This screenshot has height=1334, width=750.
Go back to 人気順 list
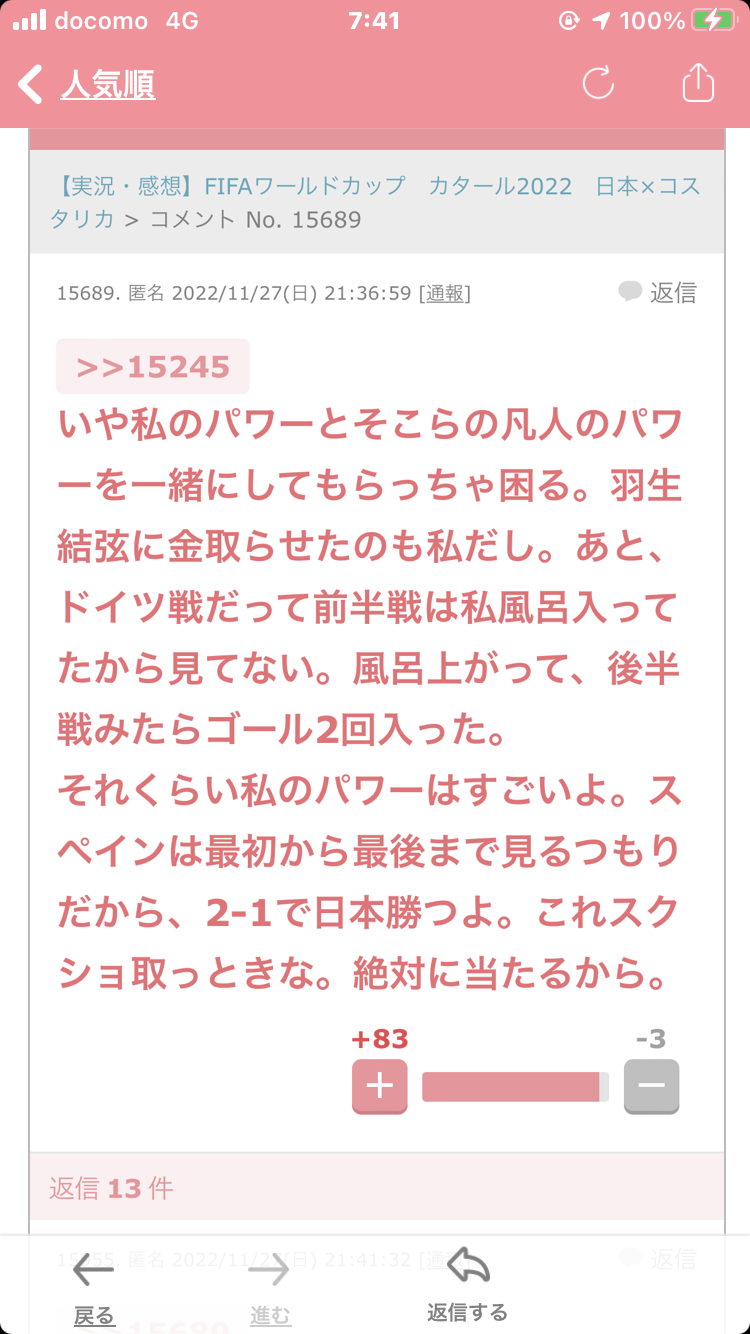pyautogui.click(x=88, y=86)
